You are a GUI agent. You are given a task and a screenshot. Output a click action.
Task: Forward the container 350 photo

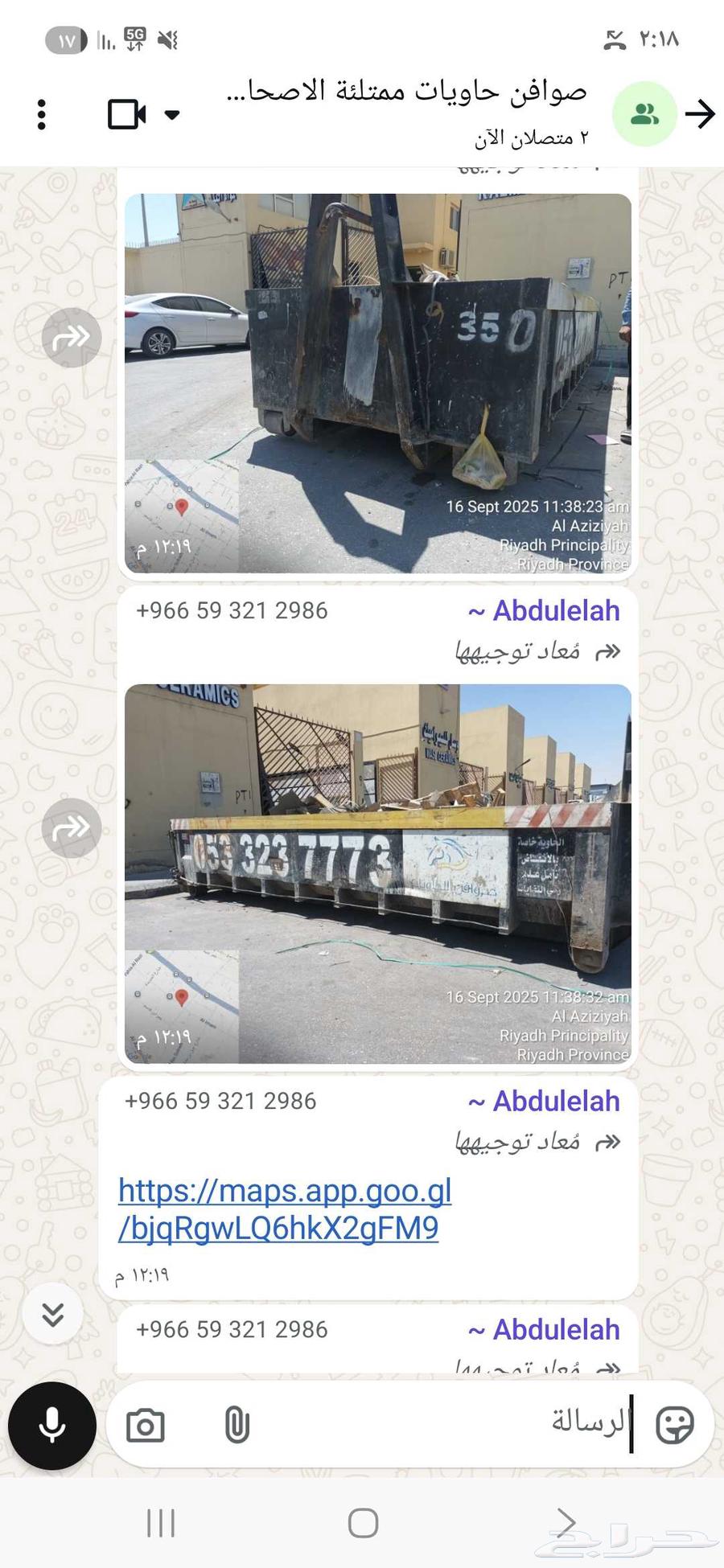point(72,338)
